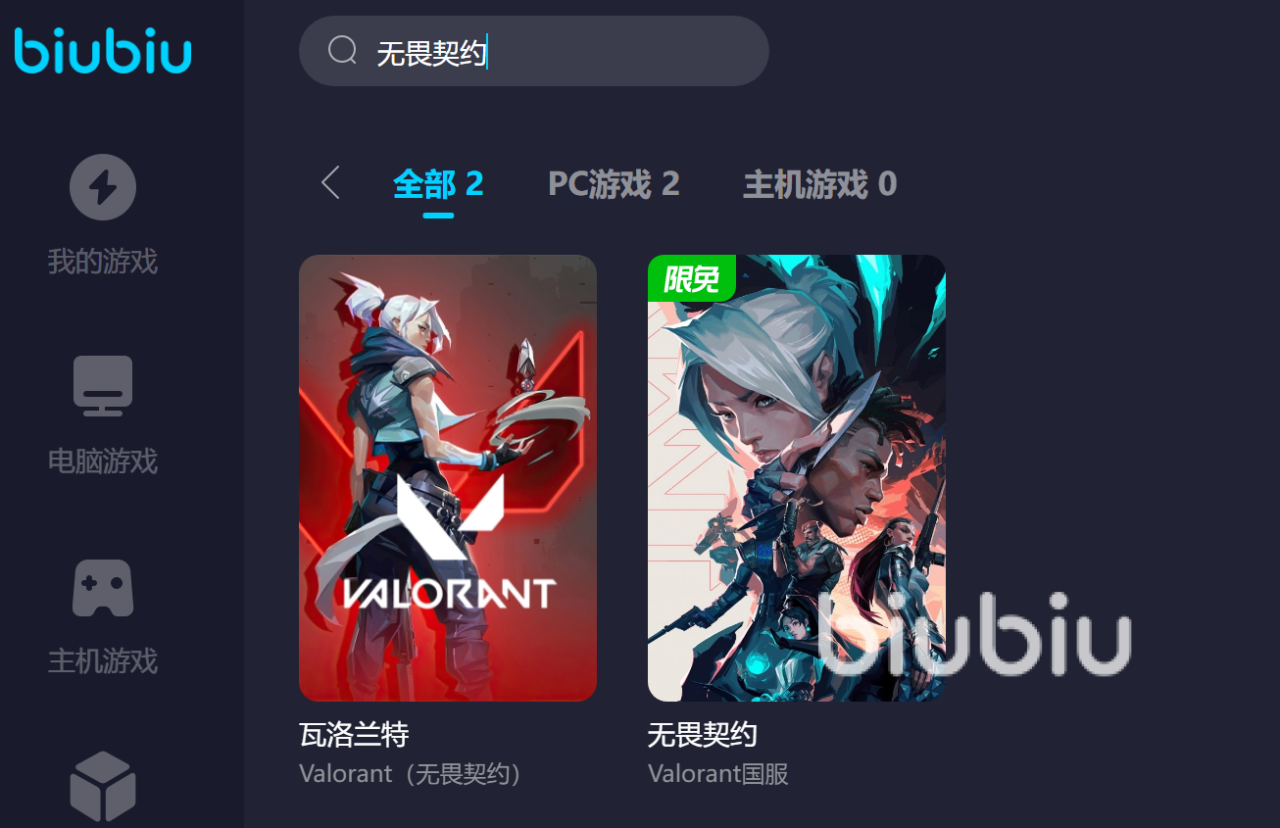Switch to the 主机游戏 0 tab
Screen dimensions: 1280x828
click(819, 184)
